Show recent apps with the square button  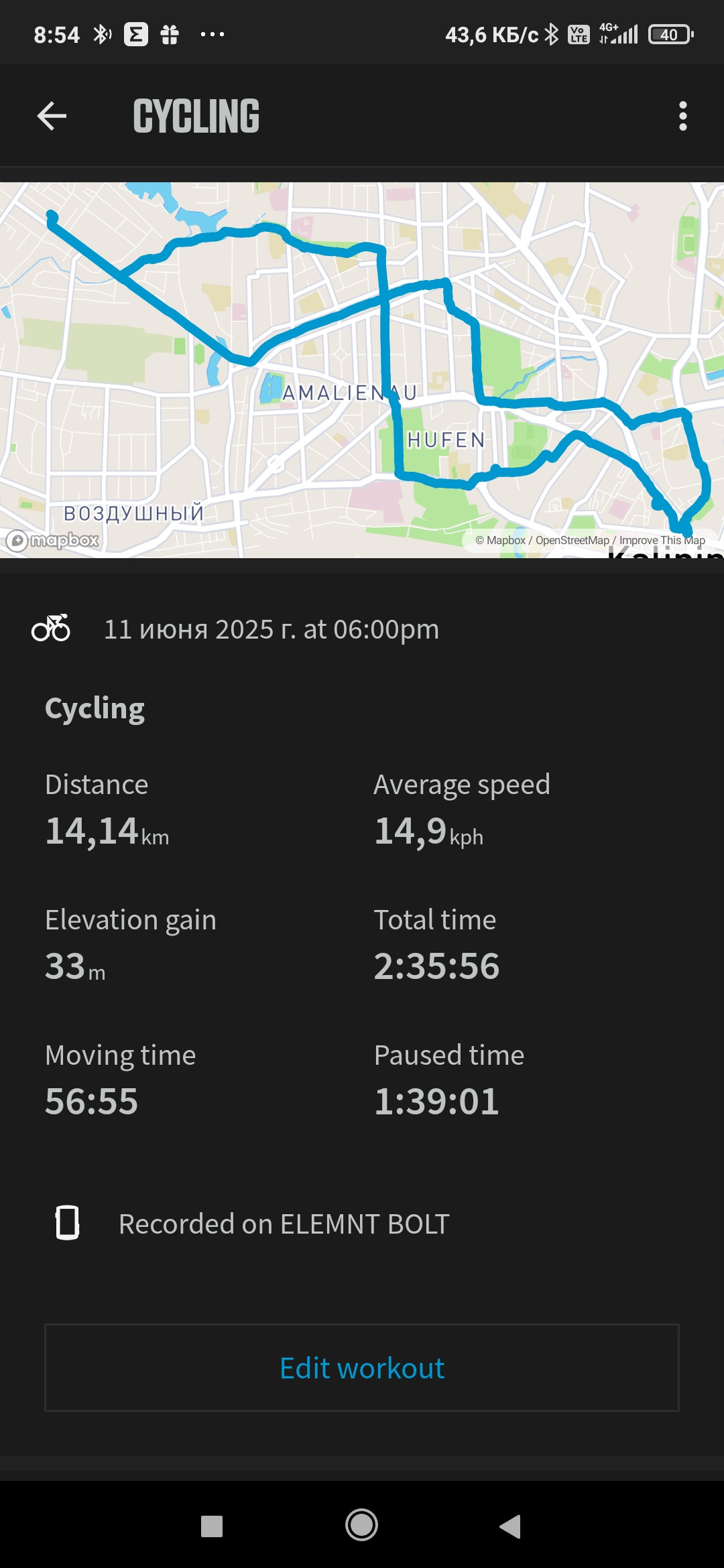coord(212,1526)
